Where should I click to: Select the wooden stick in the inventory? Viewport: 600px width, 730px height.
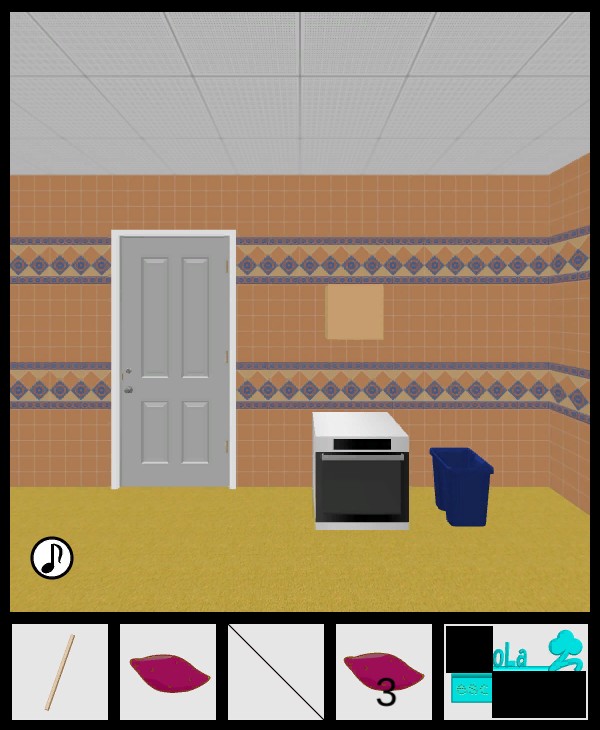tap(60, 672)
